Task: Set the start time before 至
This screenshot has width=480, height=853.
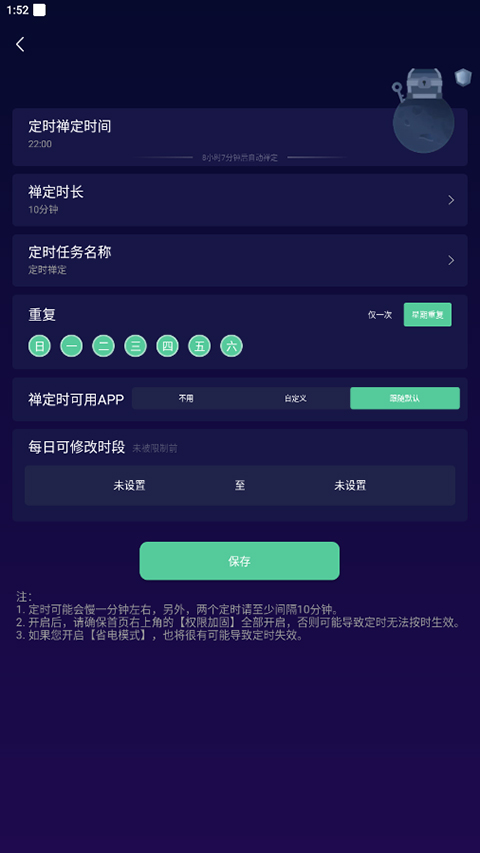Action: coord(129,485)
